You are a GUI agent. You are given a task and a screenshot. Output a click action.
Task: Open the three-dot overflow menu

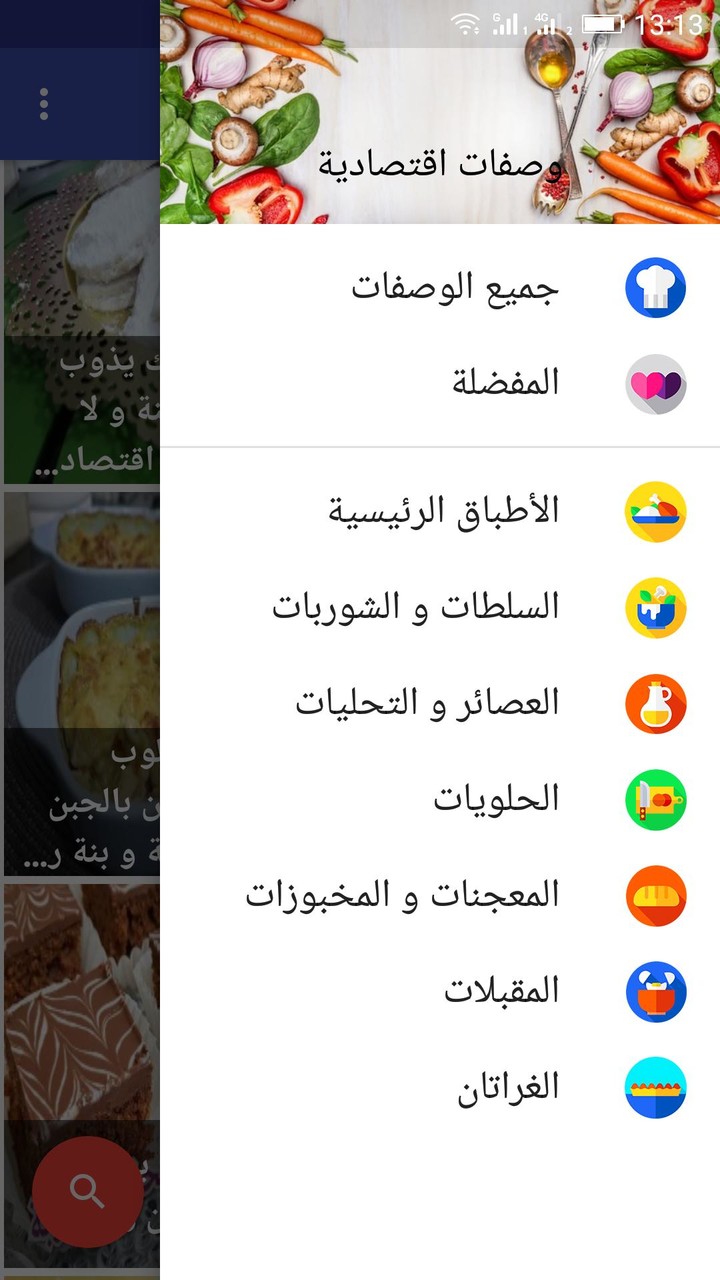coord(44,104)
